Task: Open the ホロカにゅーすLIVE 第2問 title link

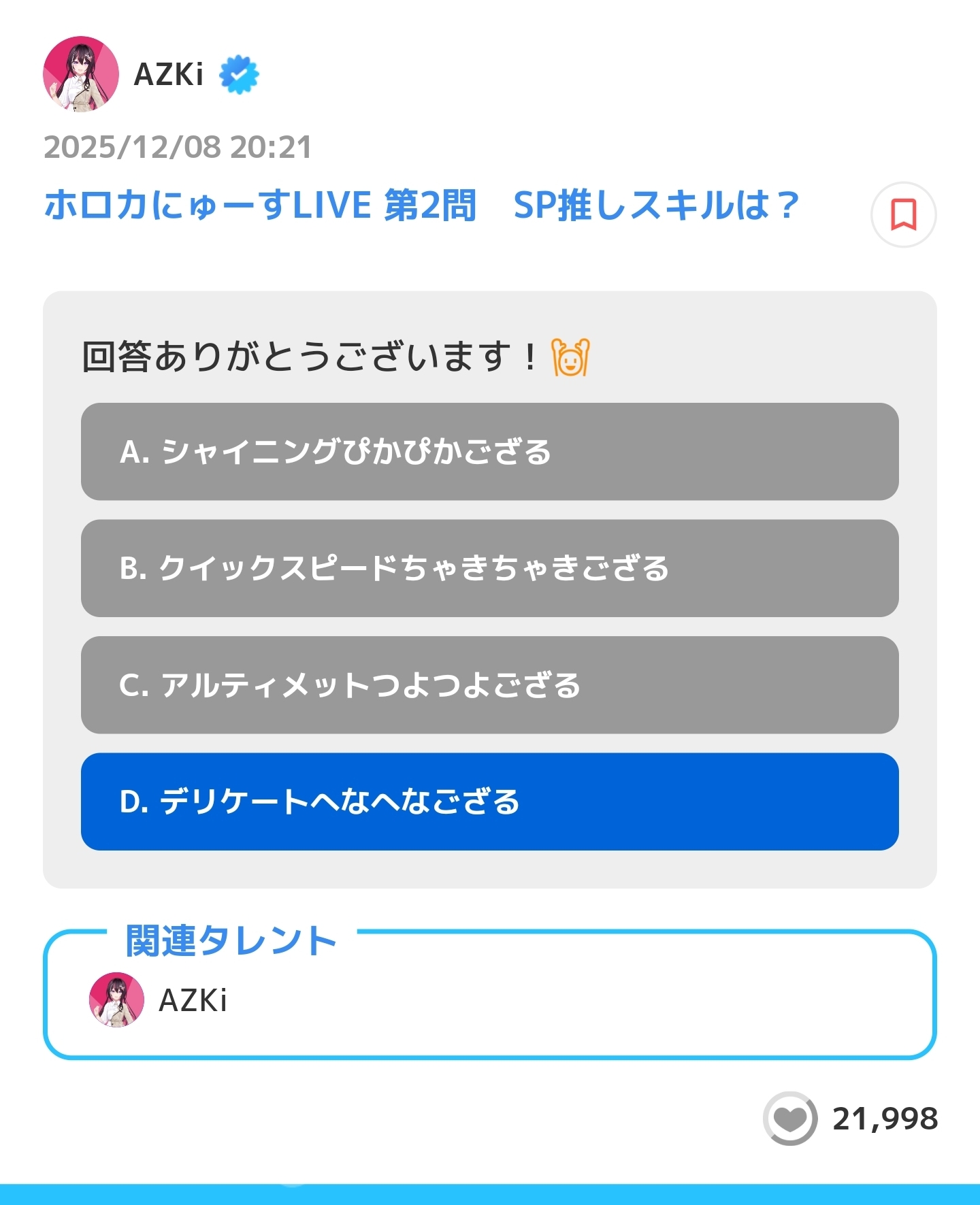Action: click(421, 205)
